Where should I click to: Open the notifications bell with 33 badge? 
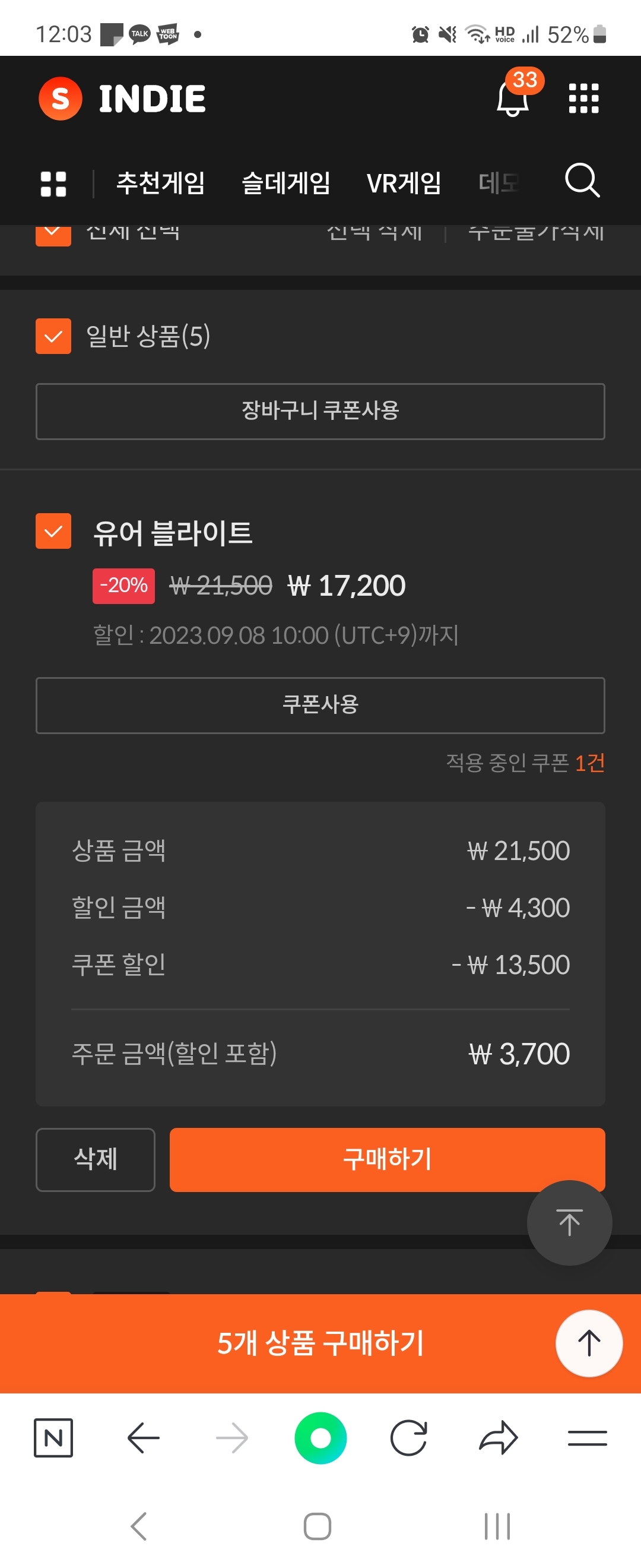[513, 97]
